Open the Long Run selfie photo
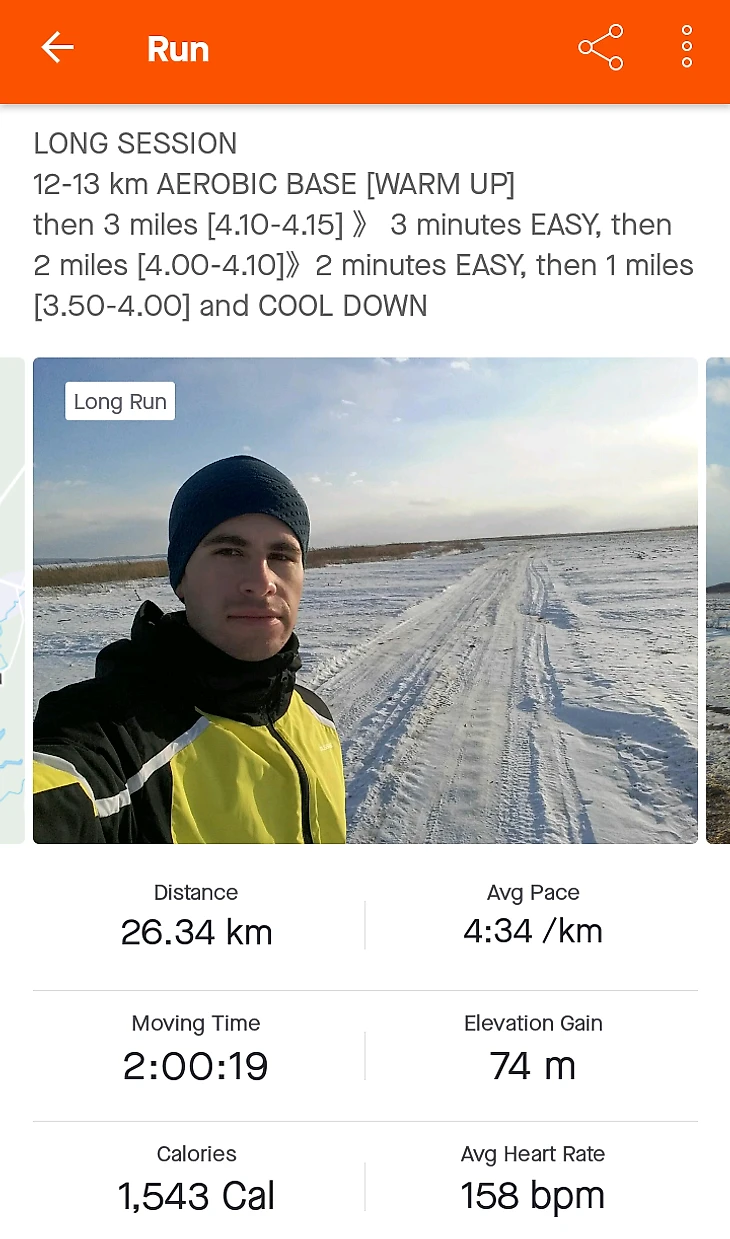 pos(365,600)
